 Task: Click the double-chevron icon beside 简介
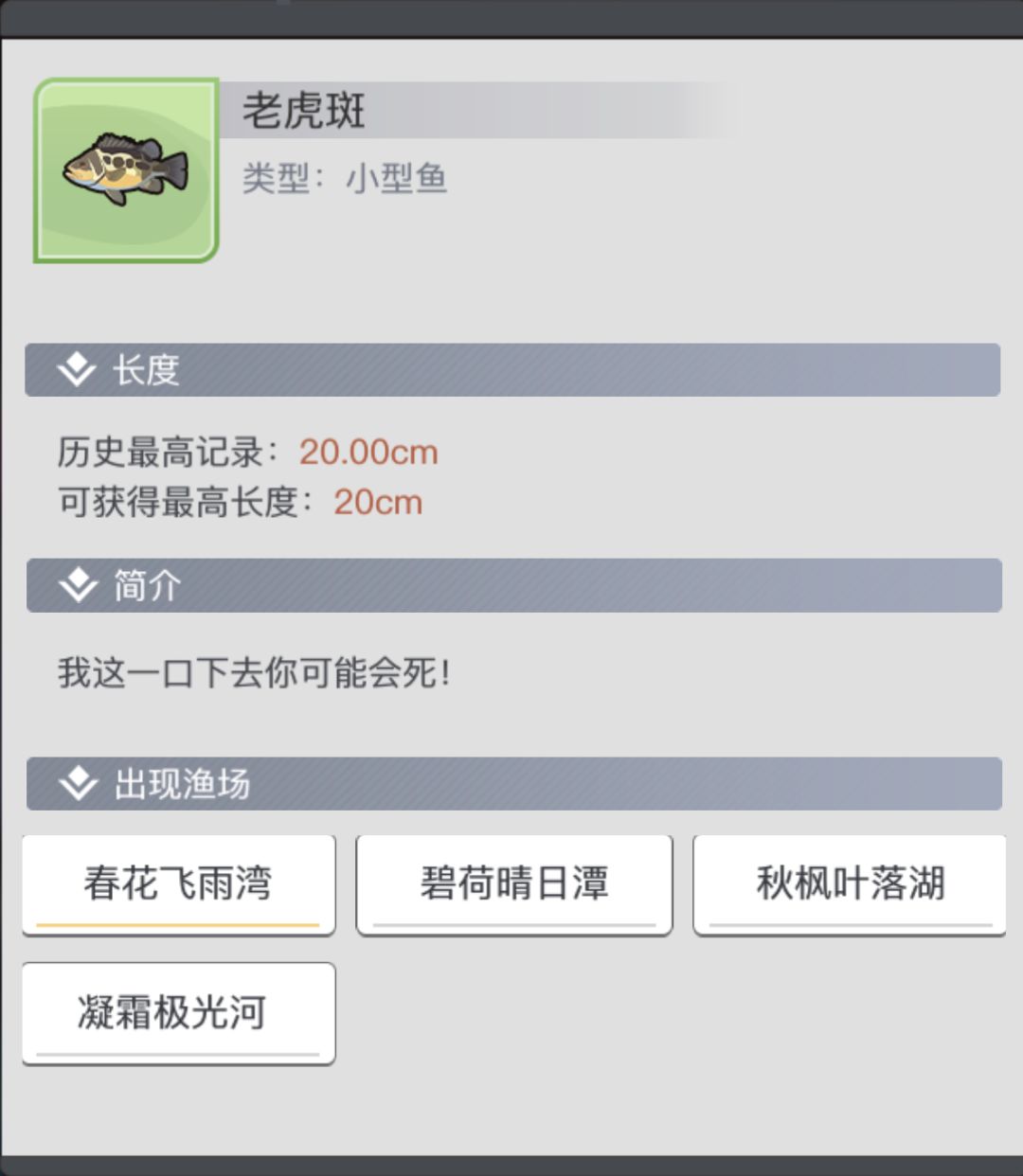pos(78,586)
